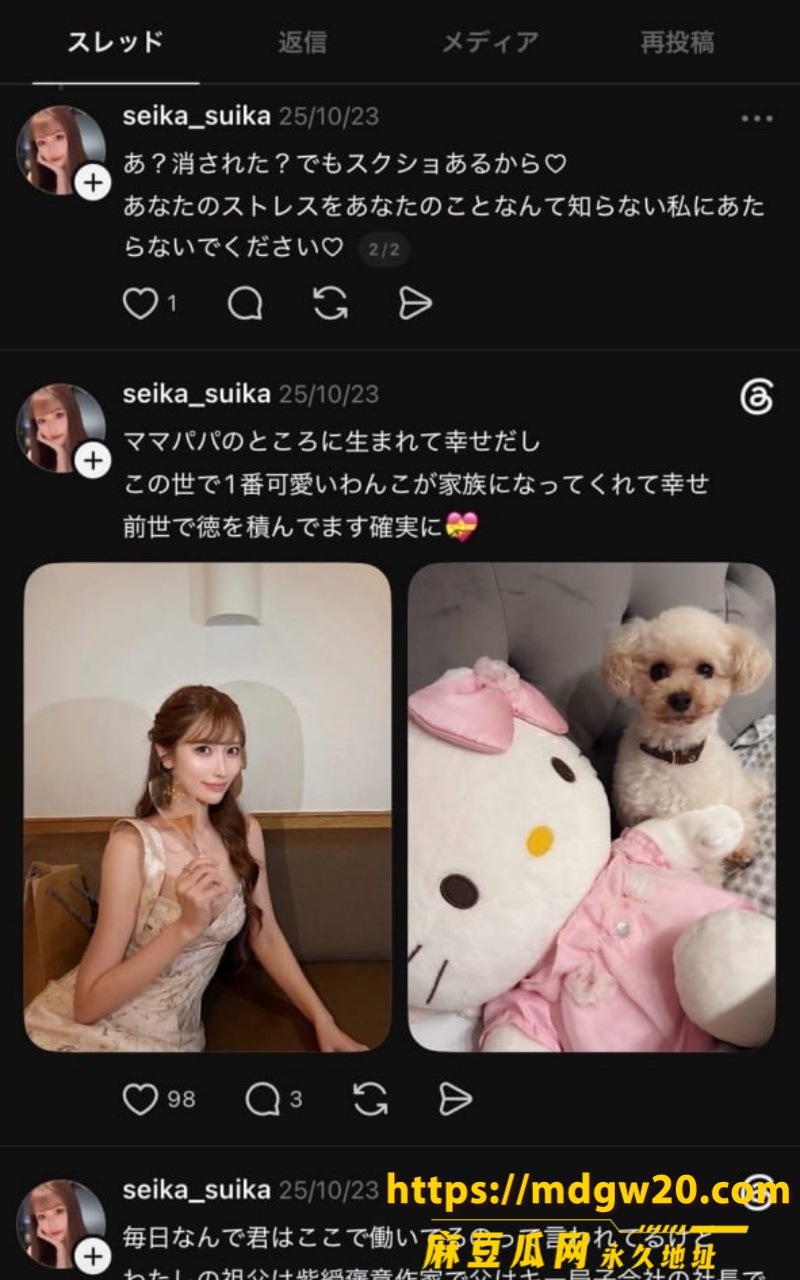The height and width of the screenshot is (1280, 800).
Task: Reply to the post starting あ？消された？
Action: [x=245, y=304]
